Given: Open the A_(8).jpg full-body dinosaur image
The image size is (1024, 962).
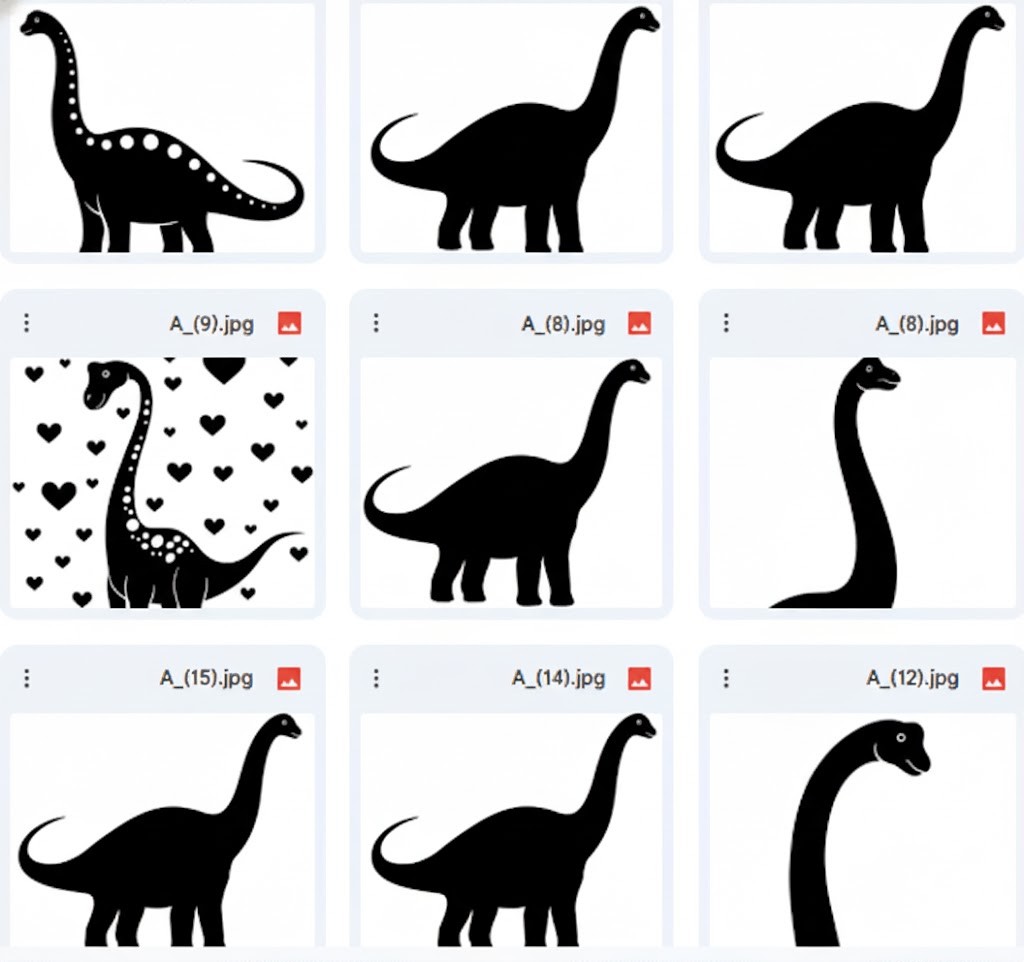Looking at the screenshot, I should pyautogui.click(x=511, y=482).
